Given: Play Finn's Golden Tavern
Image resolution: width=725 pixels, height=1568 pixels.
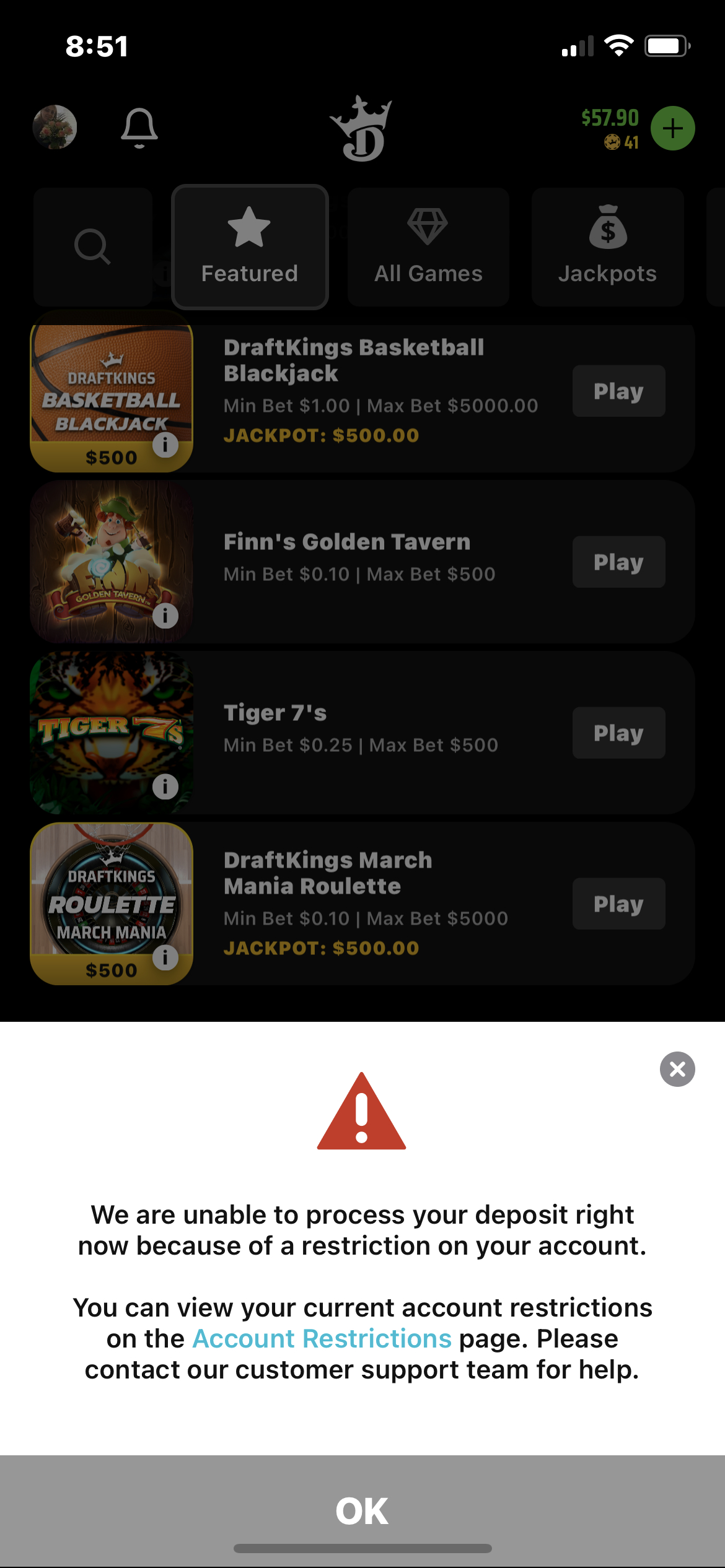Looking at the screenshot, I should click(618, 562).
